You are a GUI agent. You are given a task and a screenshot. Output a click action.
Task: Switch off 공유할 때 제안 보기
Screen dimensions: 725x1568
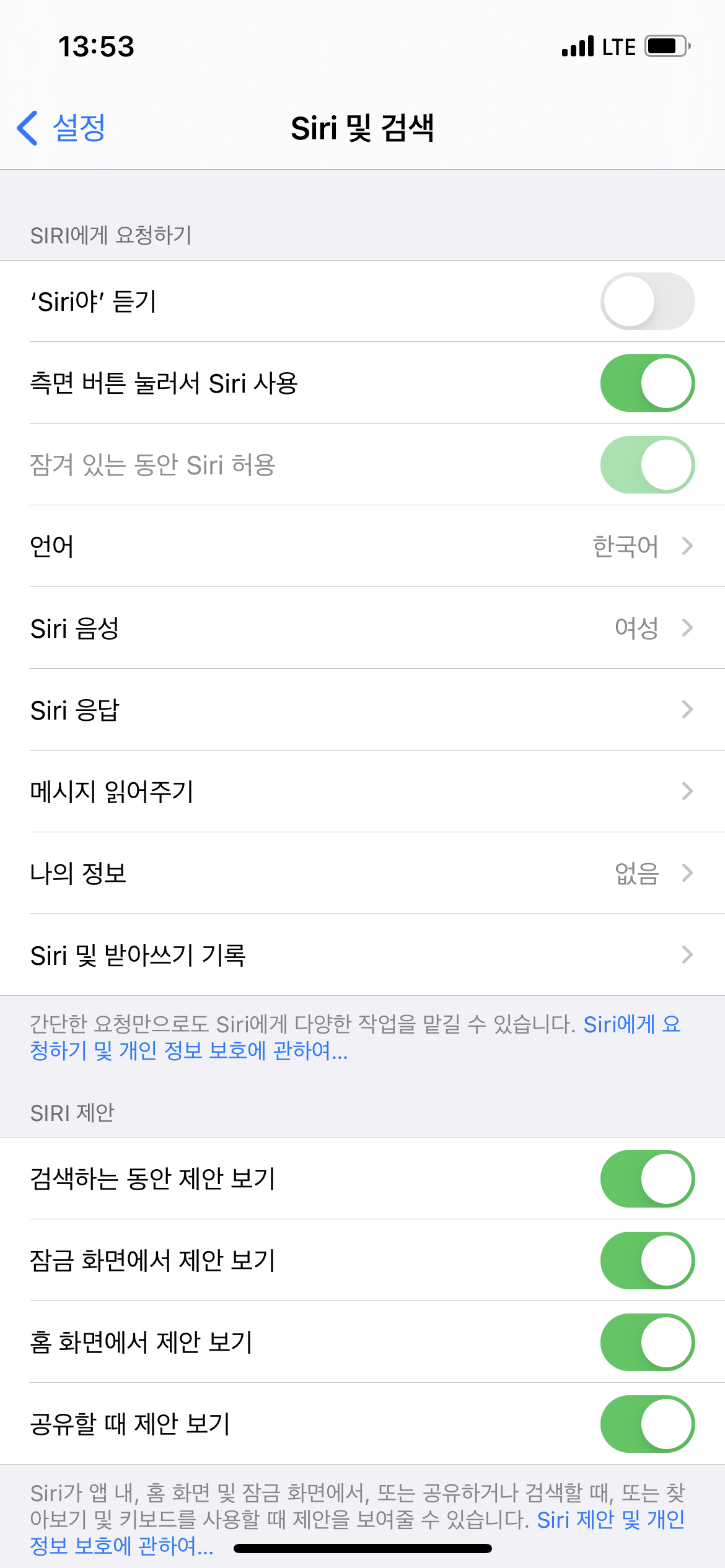pos(647,1424)
